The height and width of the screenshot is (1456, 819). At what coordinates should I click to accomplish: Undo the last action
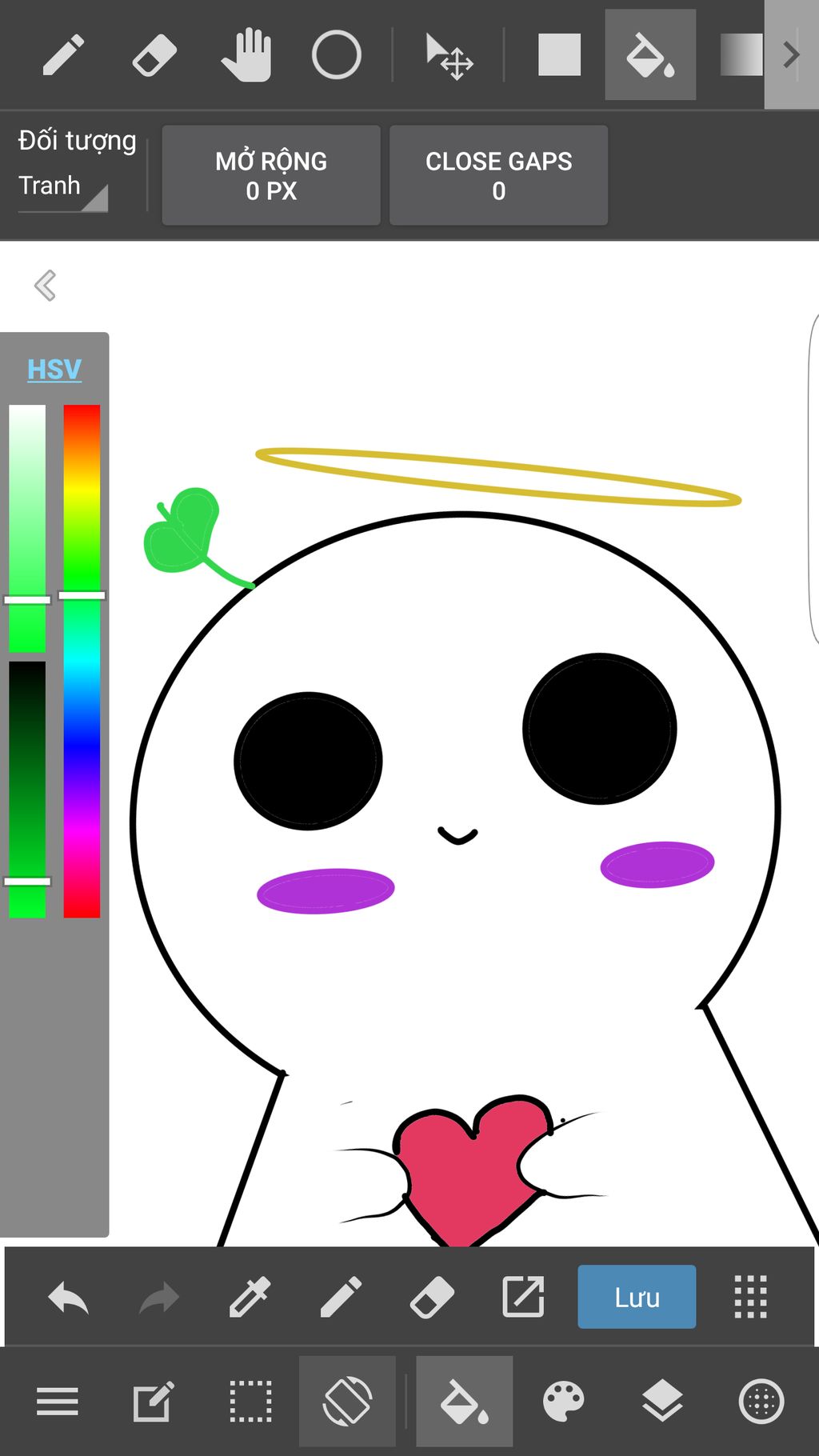click(69, 1297)
